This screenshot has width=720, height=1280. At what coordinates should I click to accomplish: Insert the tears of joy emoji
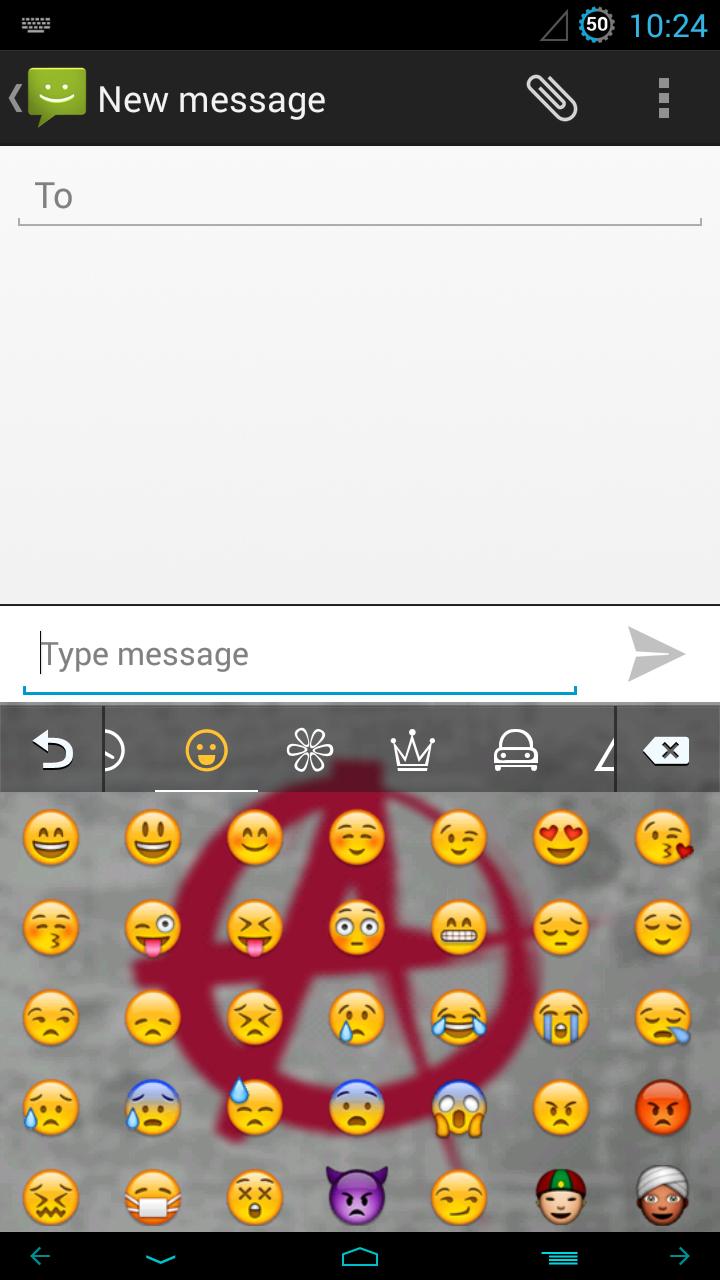[458, 1016]
